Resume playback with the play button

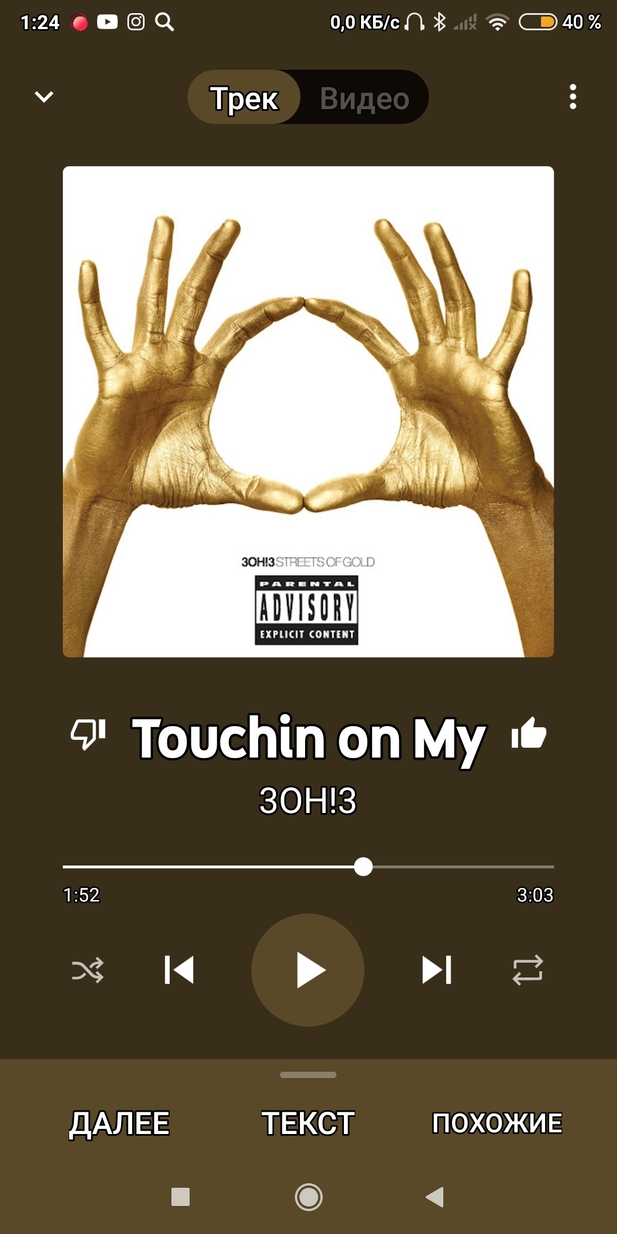pos(308,970)
